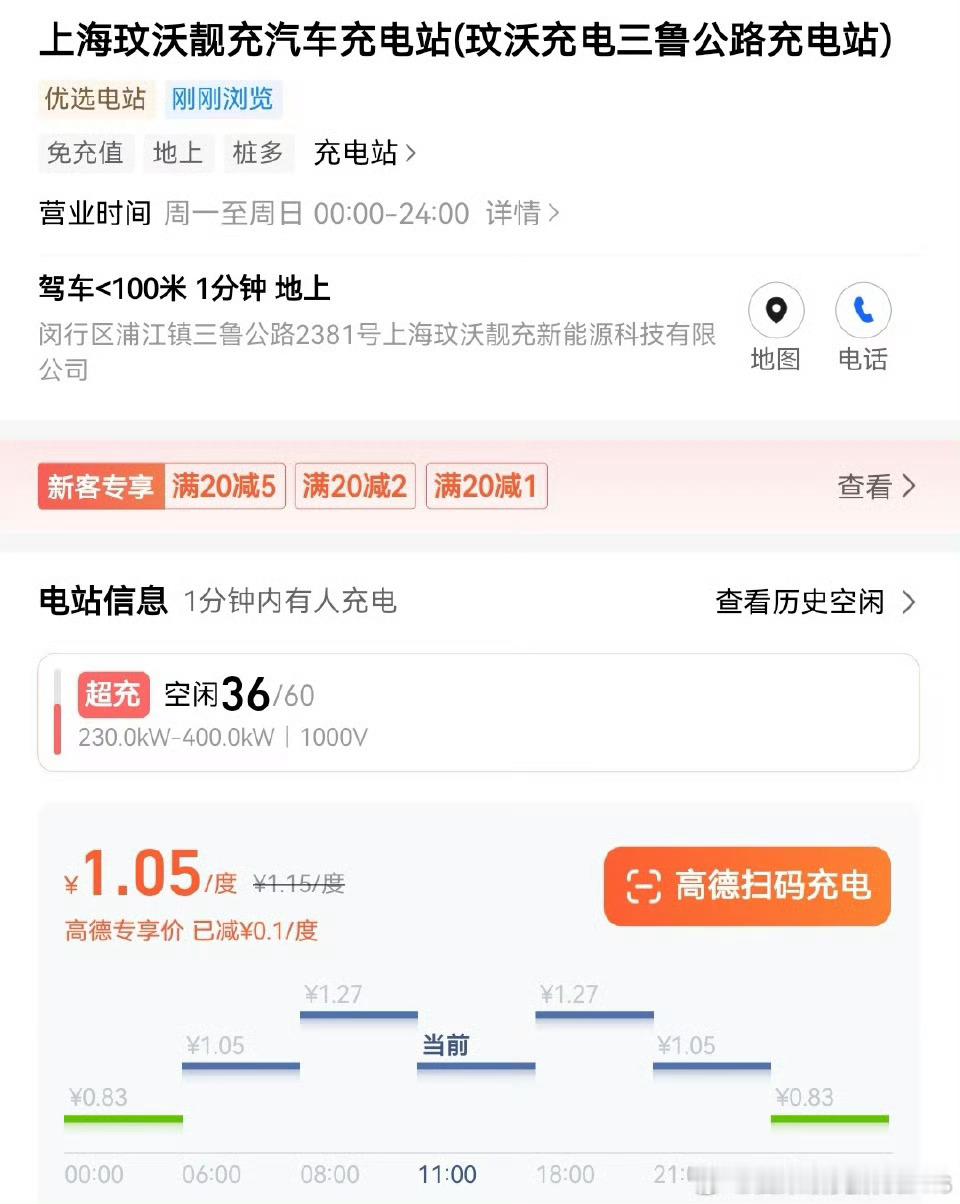This screenshot has height=1204, width=960.
Task: Switch to 电站信息 section header
Action: pos(103,603)
